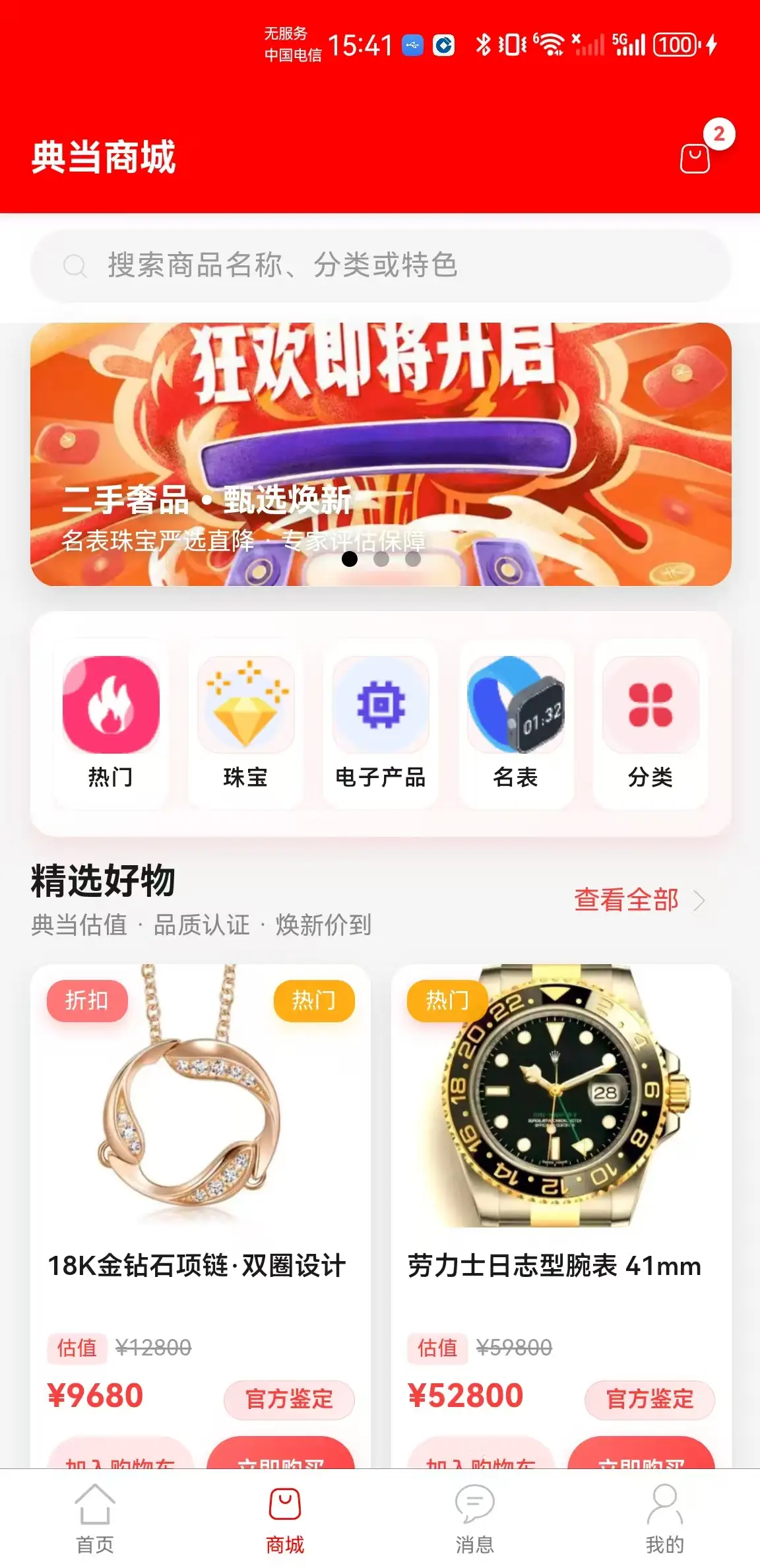760x1568 pixels.
Task: Select the 热门 category
Action: (x=111, y=723)
